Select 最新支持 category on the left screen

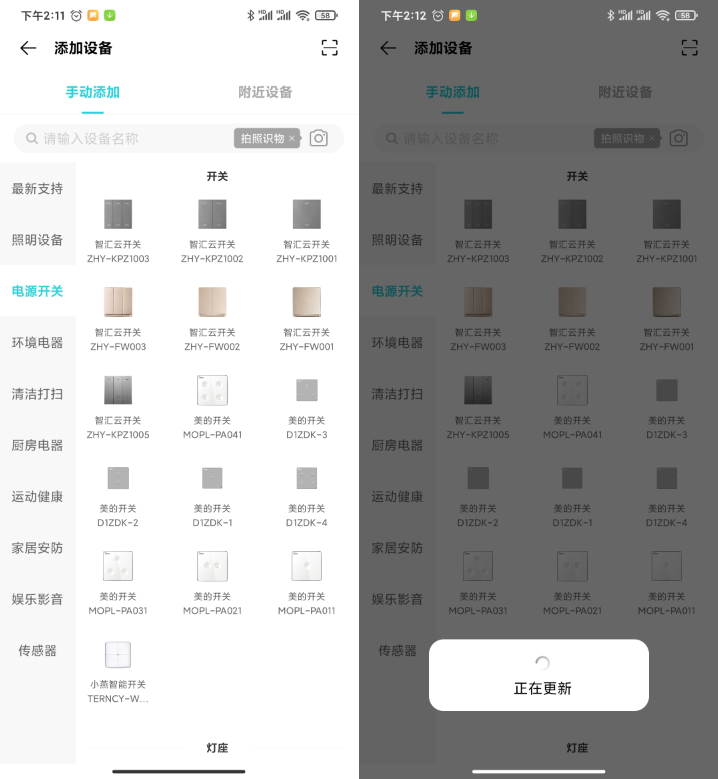pos(38,188)
